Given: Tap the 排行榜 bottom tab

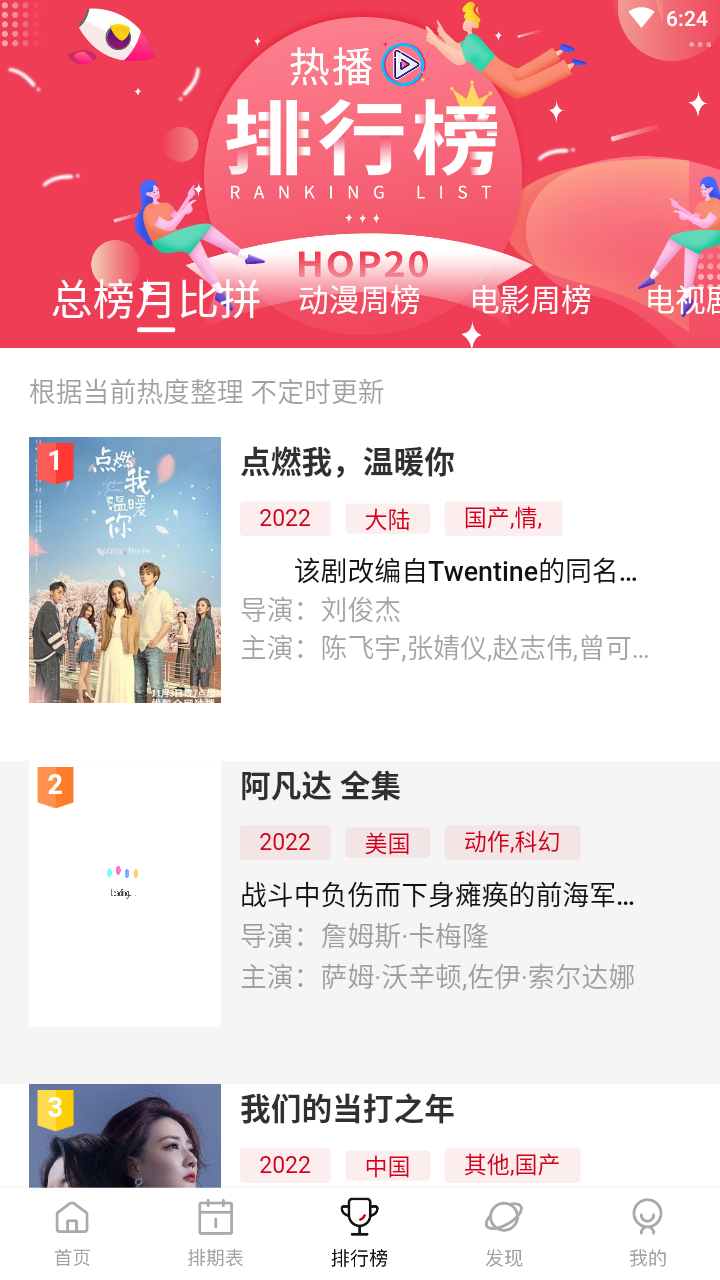Looking at the screenshot, I should pyautogui.click(x=360, y=1234).
